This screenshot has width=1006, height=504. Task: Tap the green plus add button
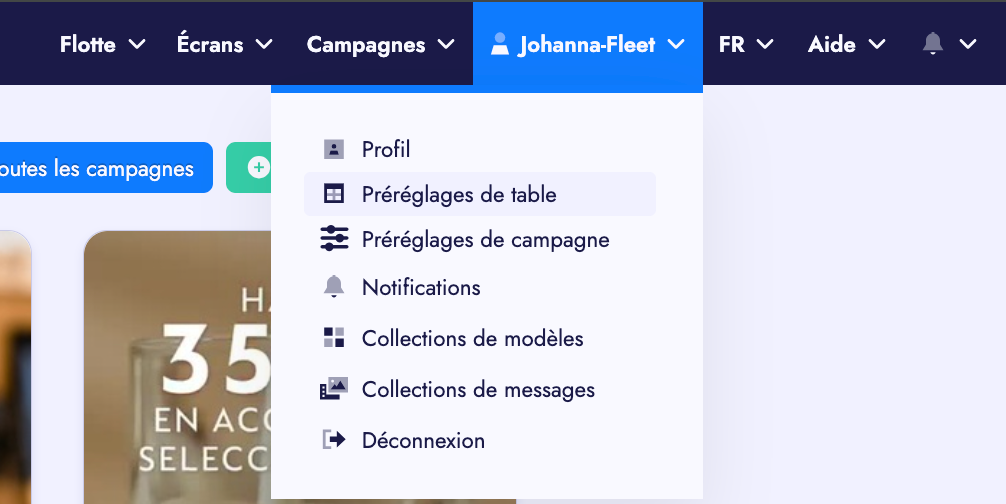tap(250, 168)
